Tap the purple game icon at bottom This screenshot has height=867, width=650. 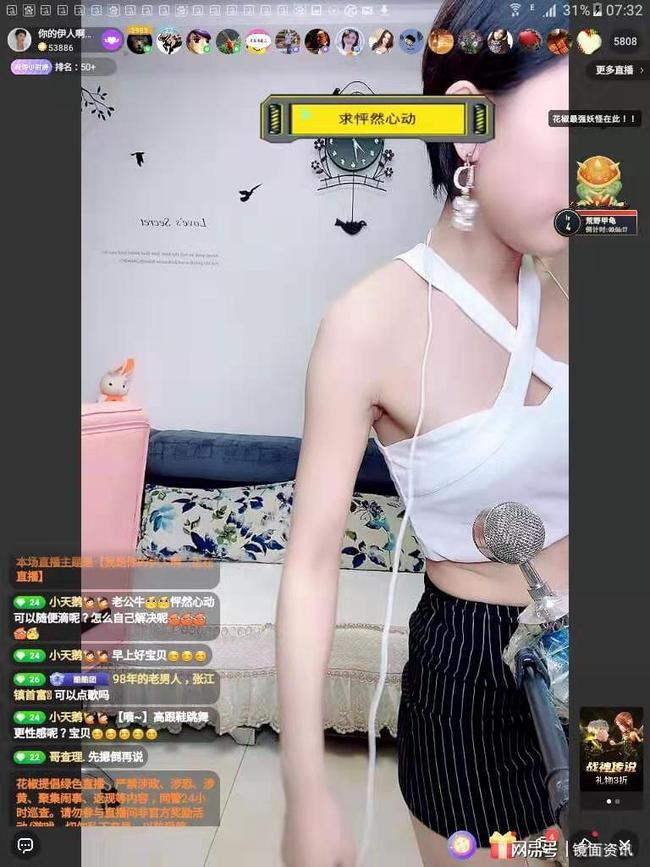click(x=461, y=843)
